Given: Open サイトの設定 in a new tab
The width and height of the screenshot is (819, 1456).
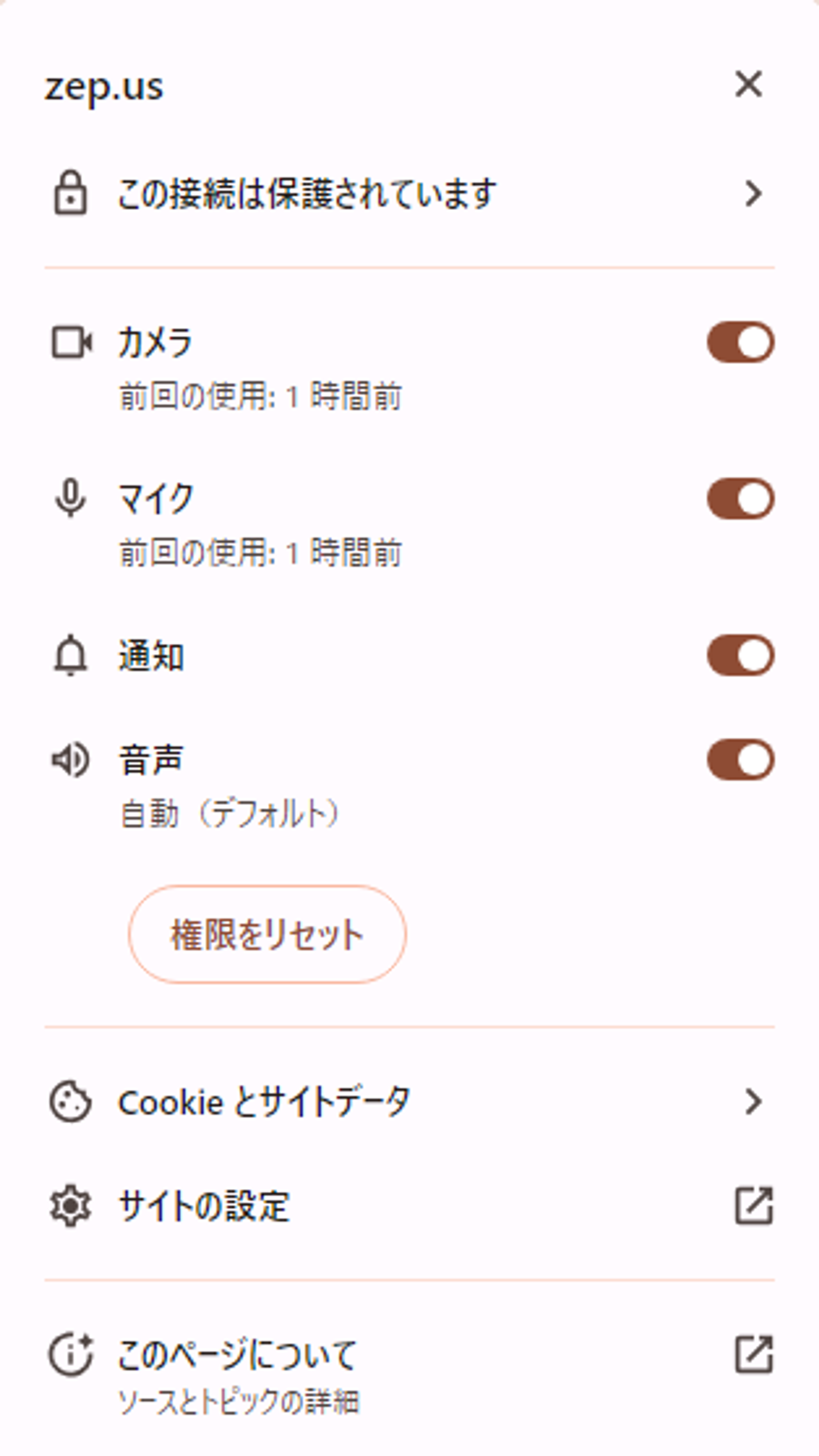Looking at the screenshot, I should pyautogui.click(x=409, y=1206).
